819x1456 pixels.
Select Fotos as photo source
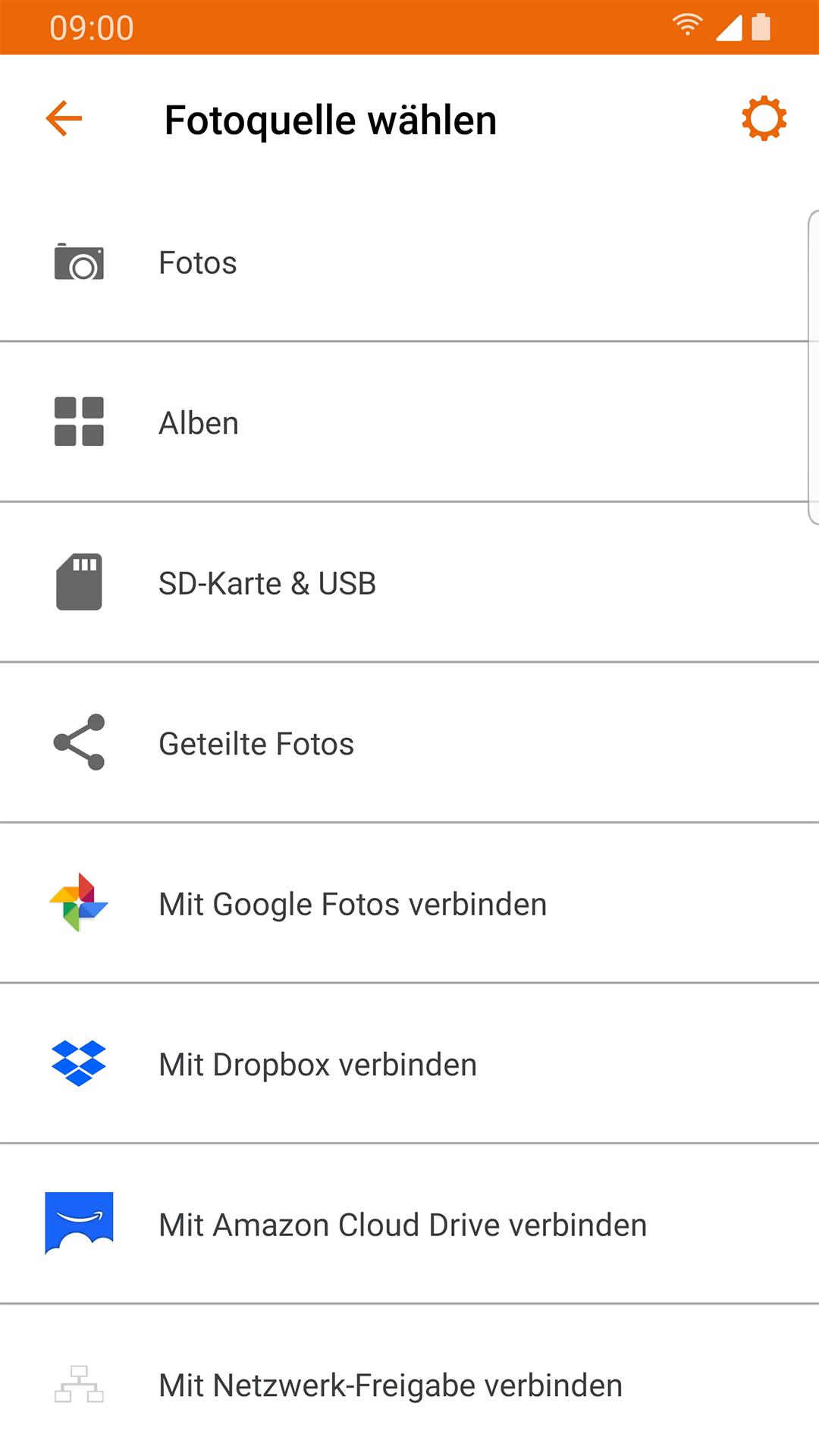197,263
